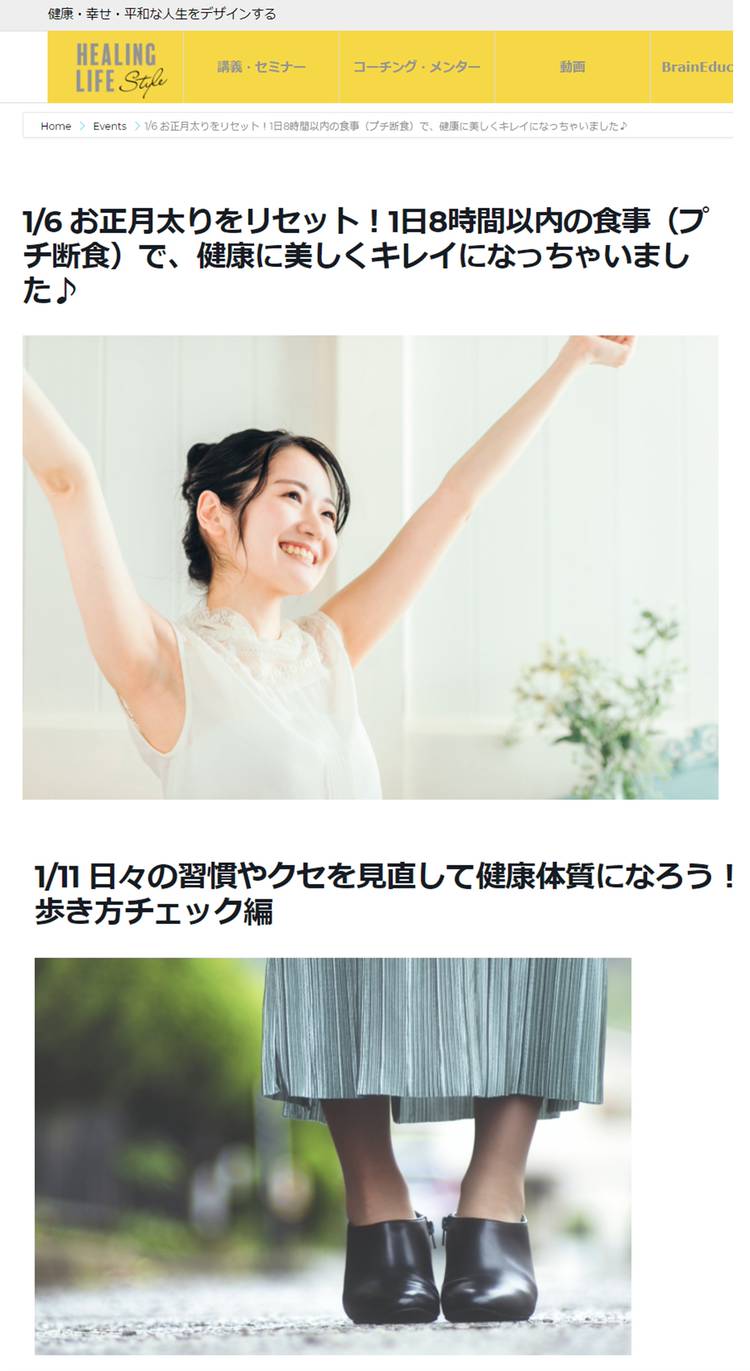Open the 1/11 歩き方チェック編 event title
750x1371 pixels.
(384, 893)
